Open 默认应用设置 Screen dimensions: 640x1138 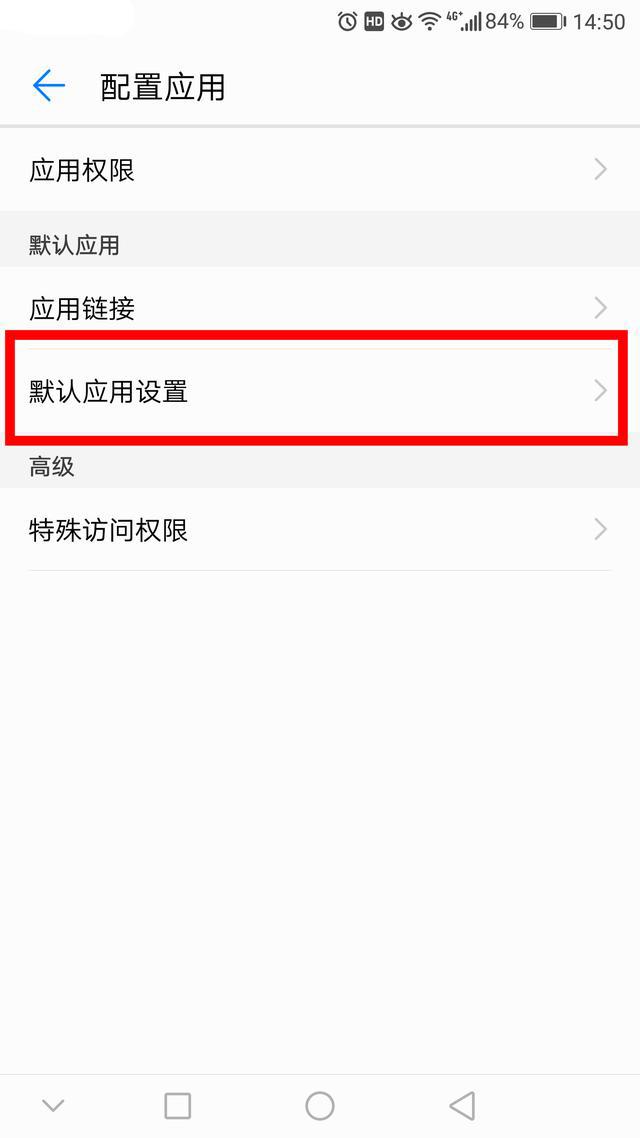click(x=320, y=391)
